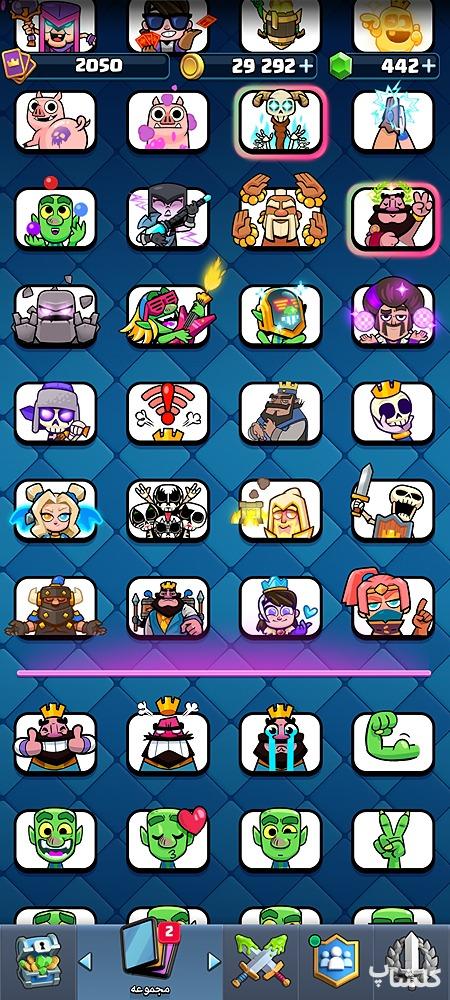Pick the green flexing arm emote

(393, 743)
